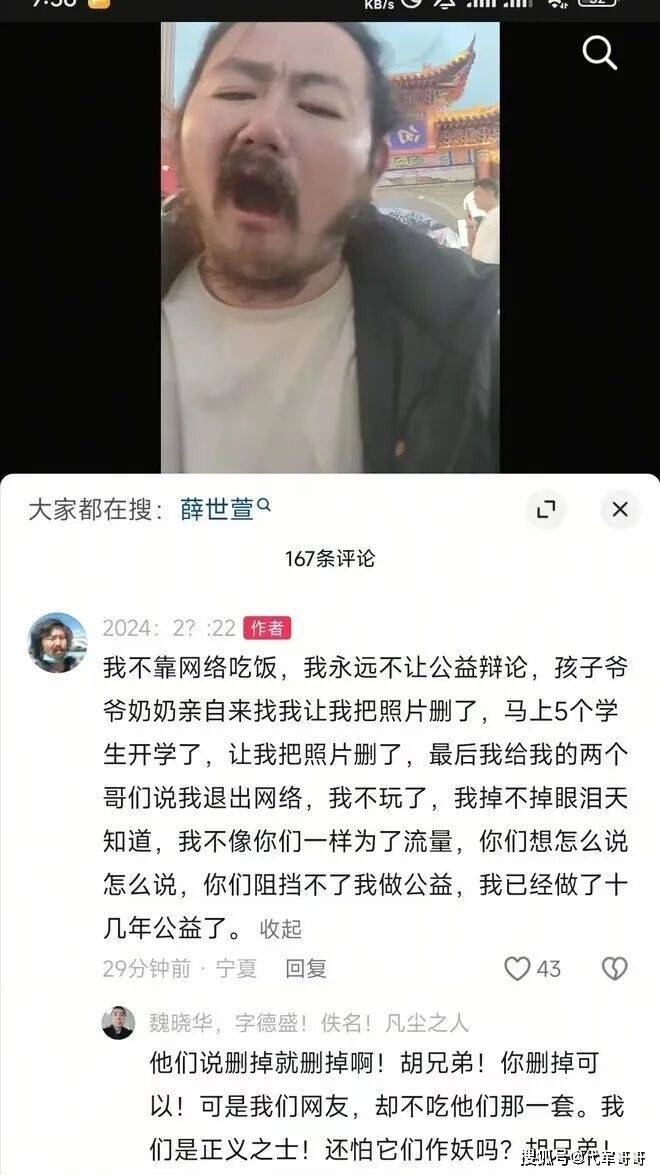Close the comments panel
This screenshot has height=1175, width=660.
tap(619, 510)
